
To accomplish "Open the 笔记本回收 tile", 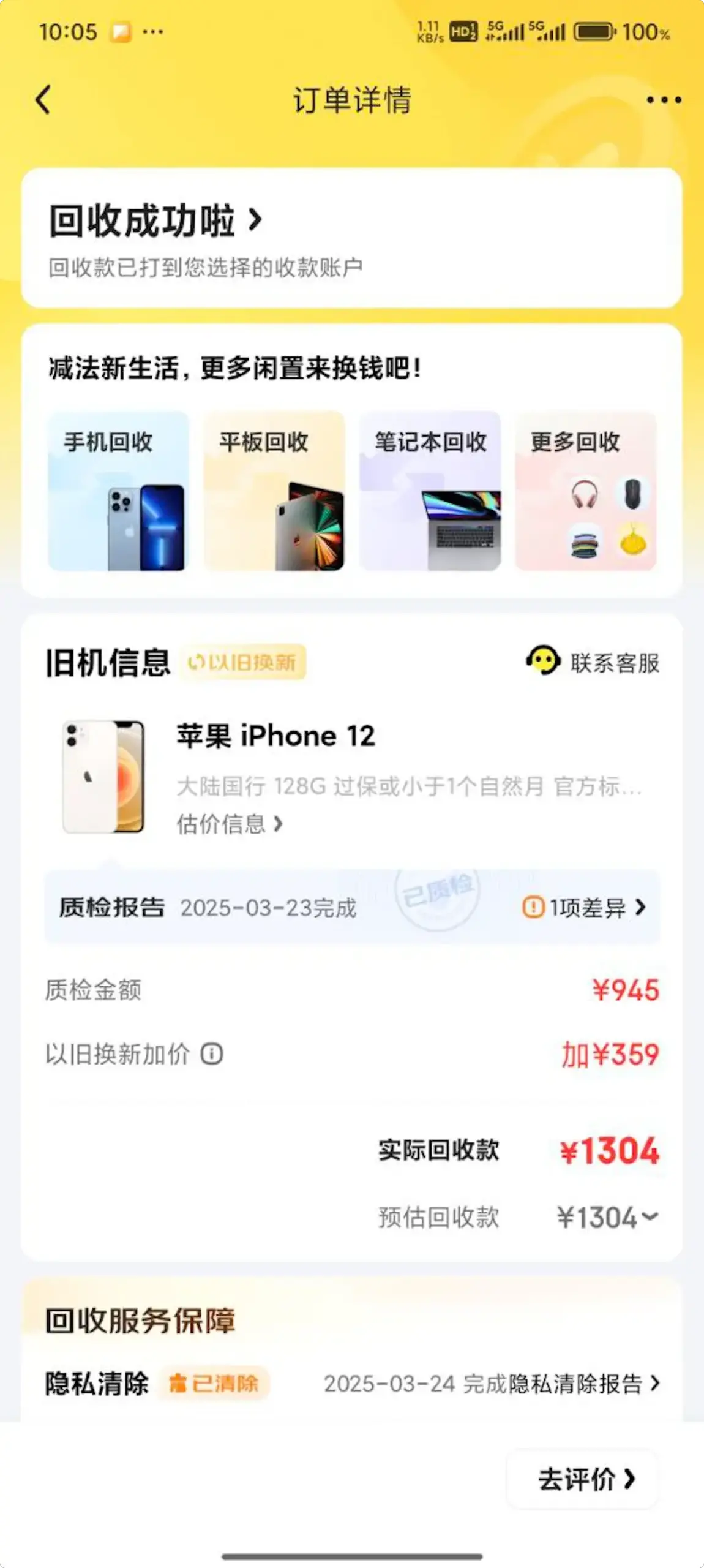I will (x=430, y=491).
